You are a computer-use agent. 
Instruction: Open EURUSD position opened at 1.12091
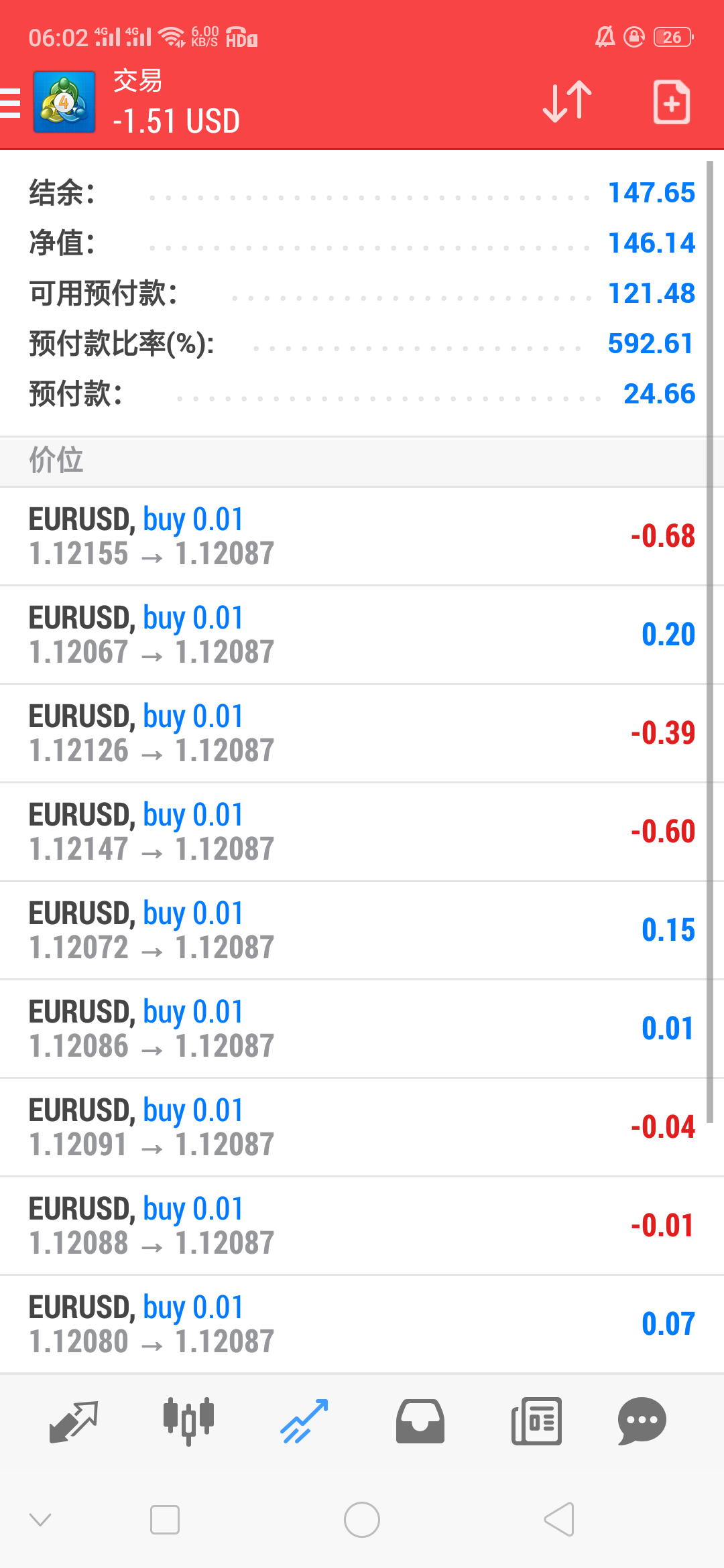click(362, 1127)
